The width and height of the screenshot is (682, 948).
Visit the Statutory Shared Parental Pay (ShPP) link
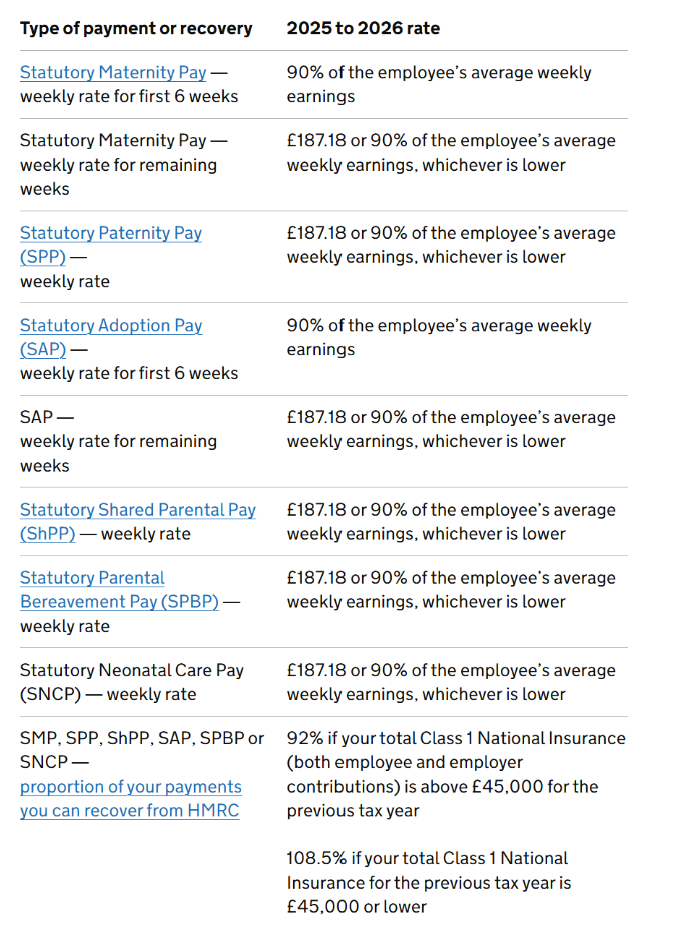point(137,510)
